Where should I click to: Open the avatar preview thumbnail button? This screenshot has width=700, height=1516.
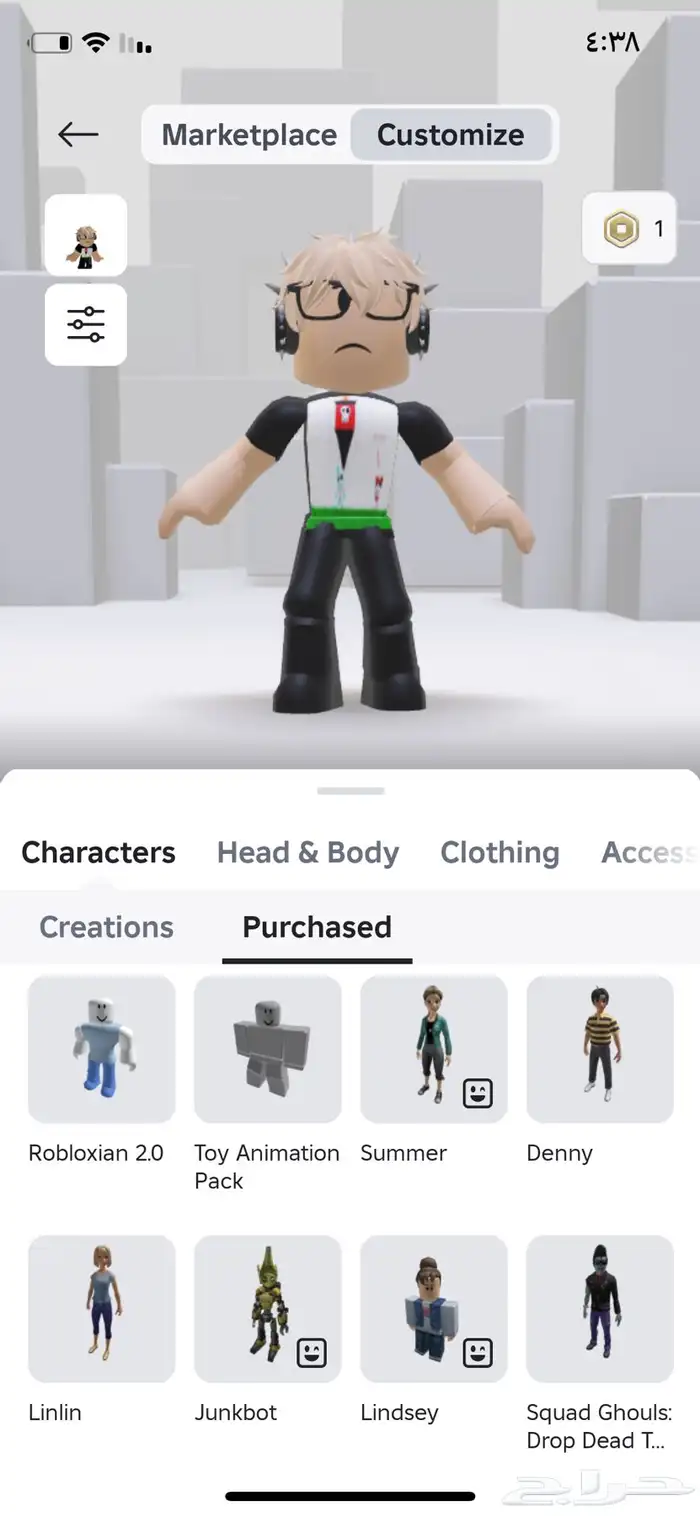(x=86, y=235)
